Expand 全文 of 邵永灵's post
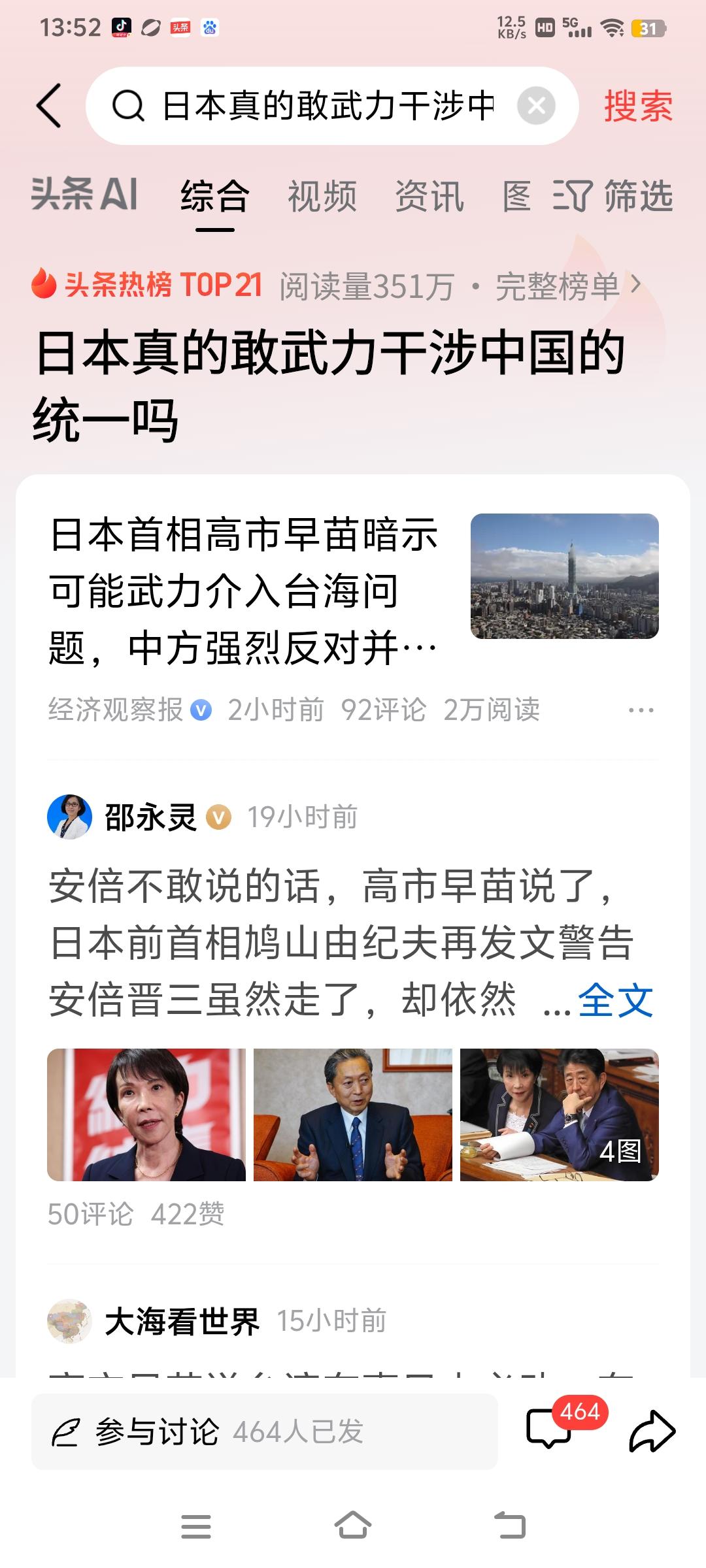Image resolution: width=706 pixels, height=1568 pixels. pyautogui.click(x=615, y=1000)
